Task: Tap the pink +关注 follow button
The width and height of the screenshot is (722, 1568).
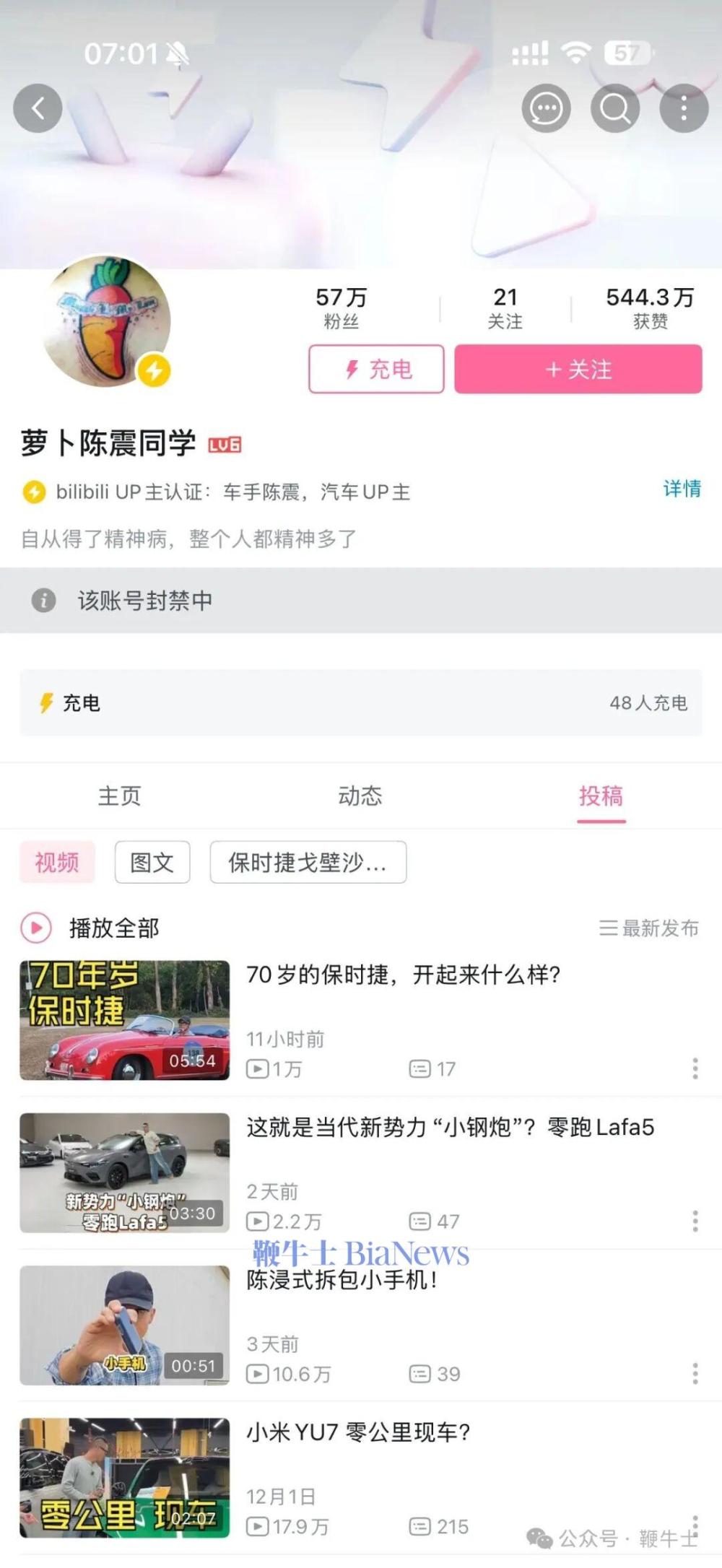Action: pyautogui.click(x=578, y=370)
